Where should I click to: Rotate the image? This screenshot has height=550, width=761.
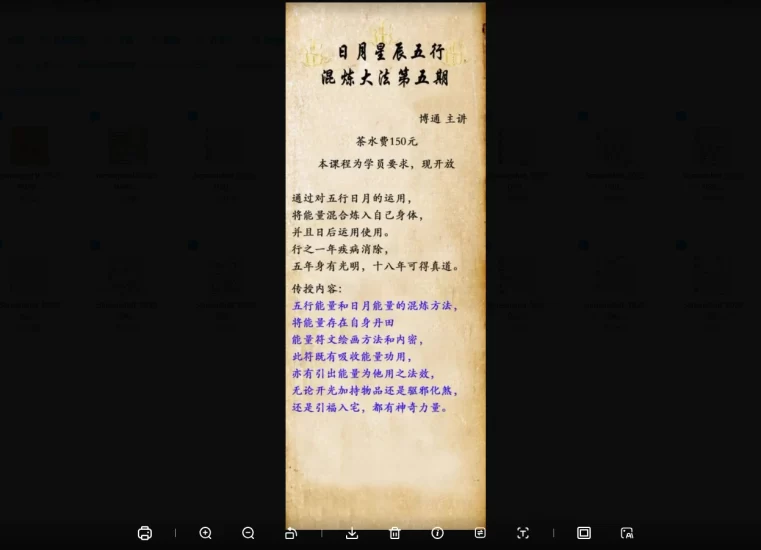pyautogui.click(x=291, y=533)
